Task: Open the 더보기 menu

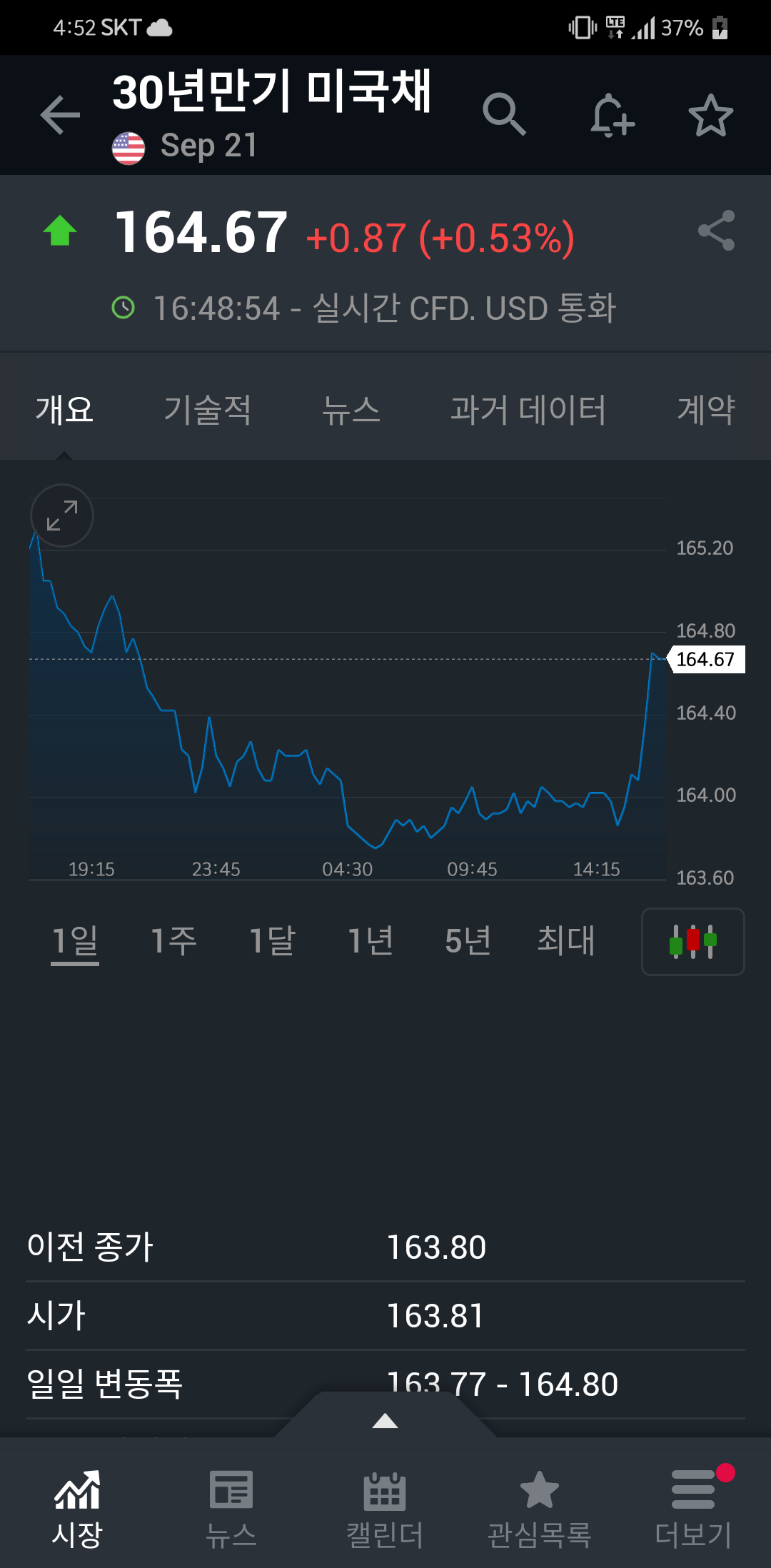Action: tap(693, 1509)
